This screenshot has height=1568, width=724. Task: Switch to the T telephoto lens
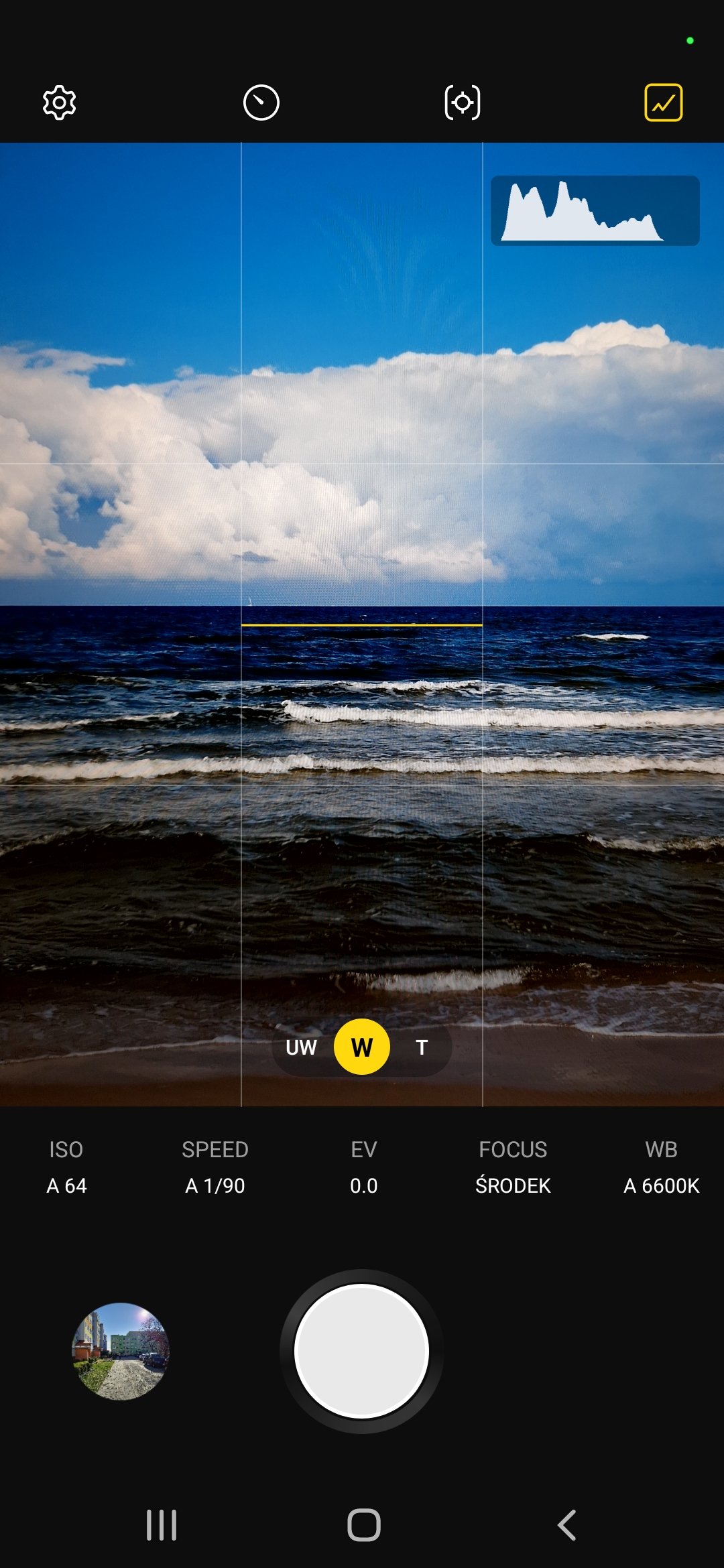pyautogui.click(x=422, y=1047)
